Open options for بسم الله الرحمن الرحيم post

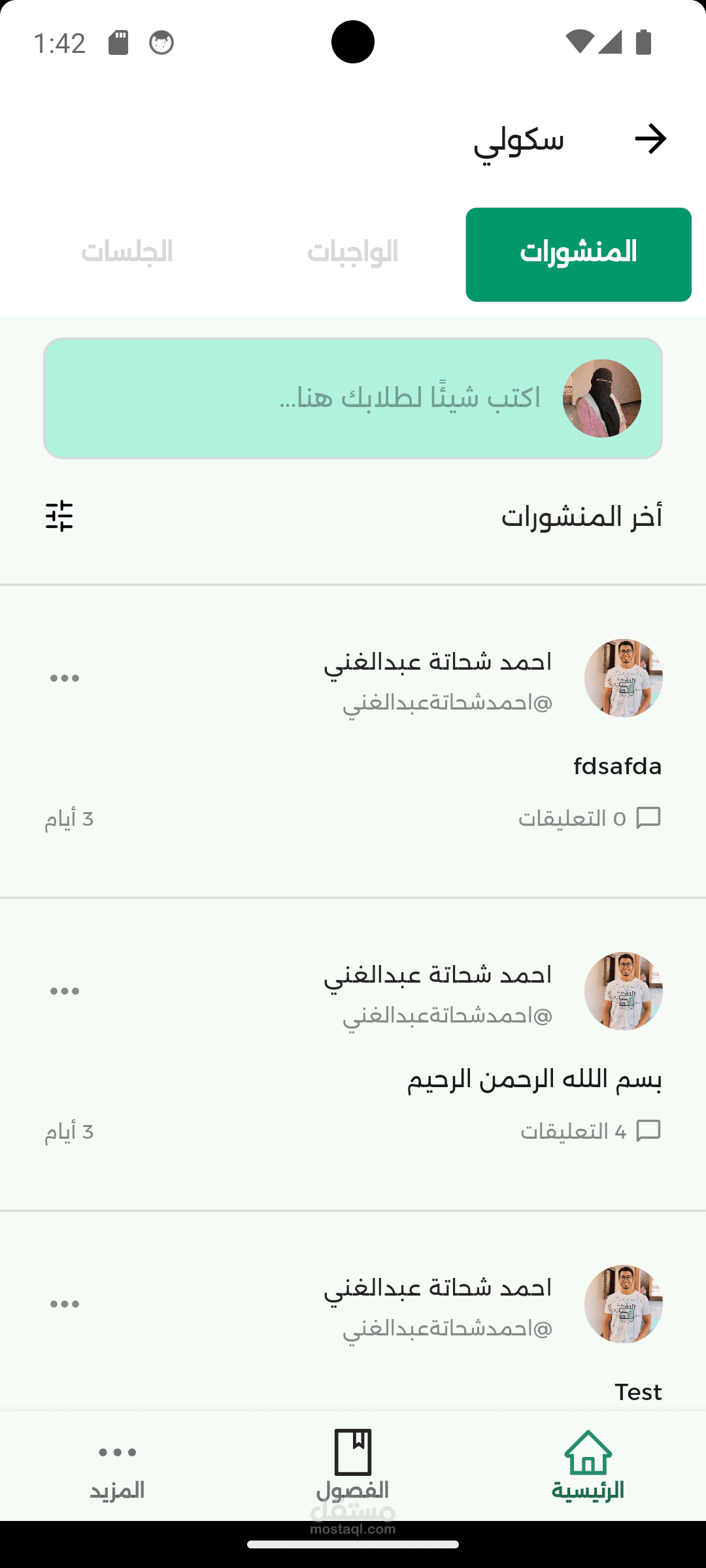[x=65, y=991]
